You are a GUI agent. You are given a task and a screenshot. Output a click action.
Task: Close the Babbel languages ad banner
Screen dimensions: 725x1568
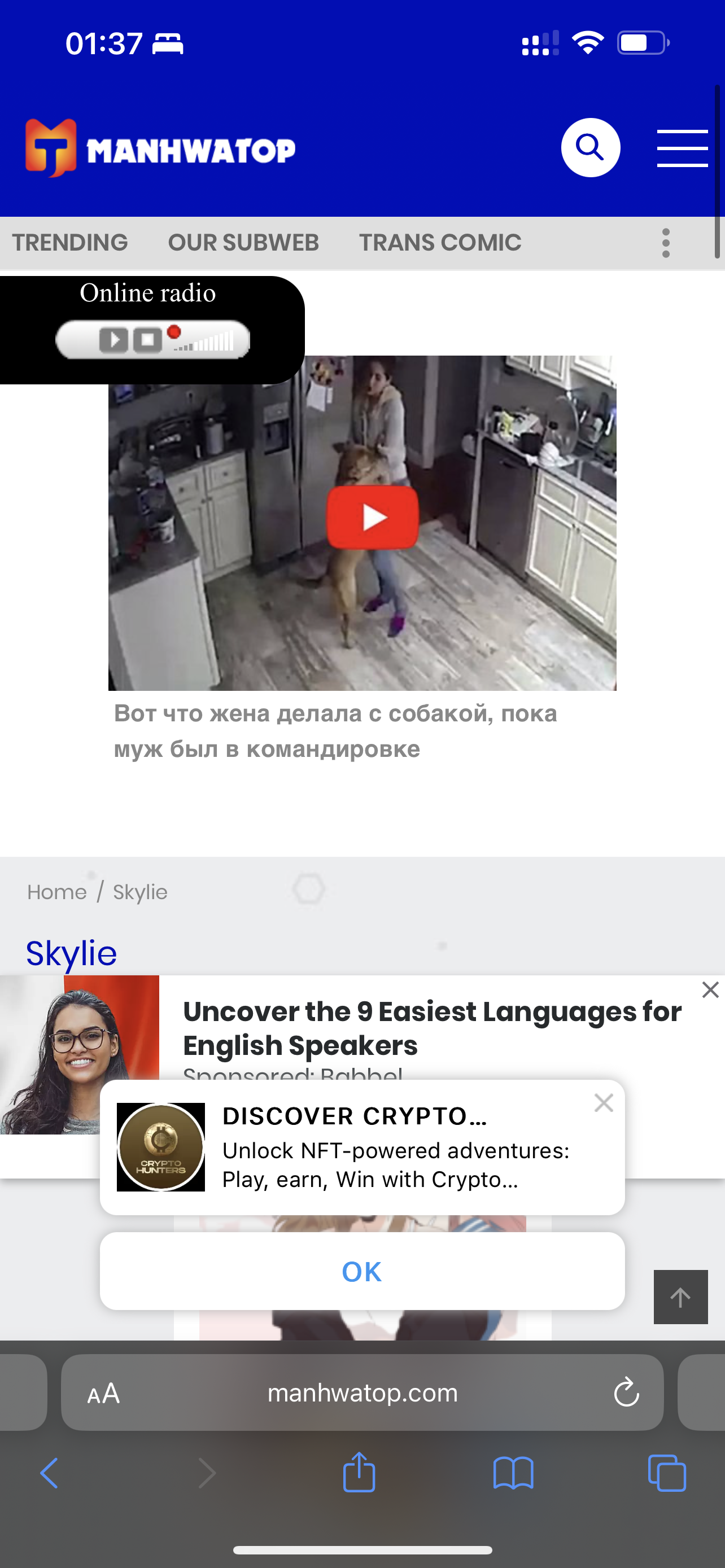(x=710, y=991)
